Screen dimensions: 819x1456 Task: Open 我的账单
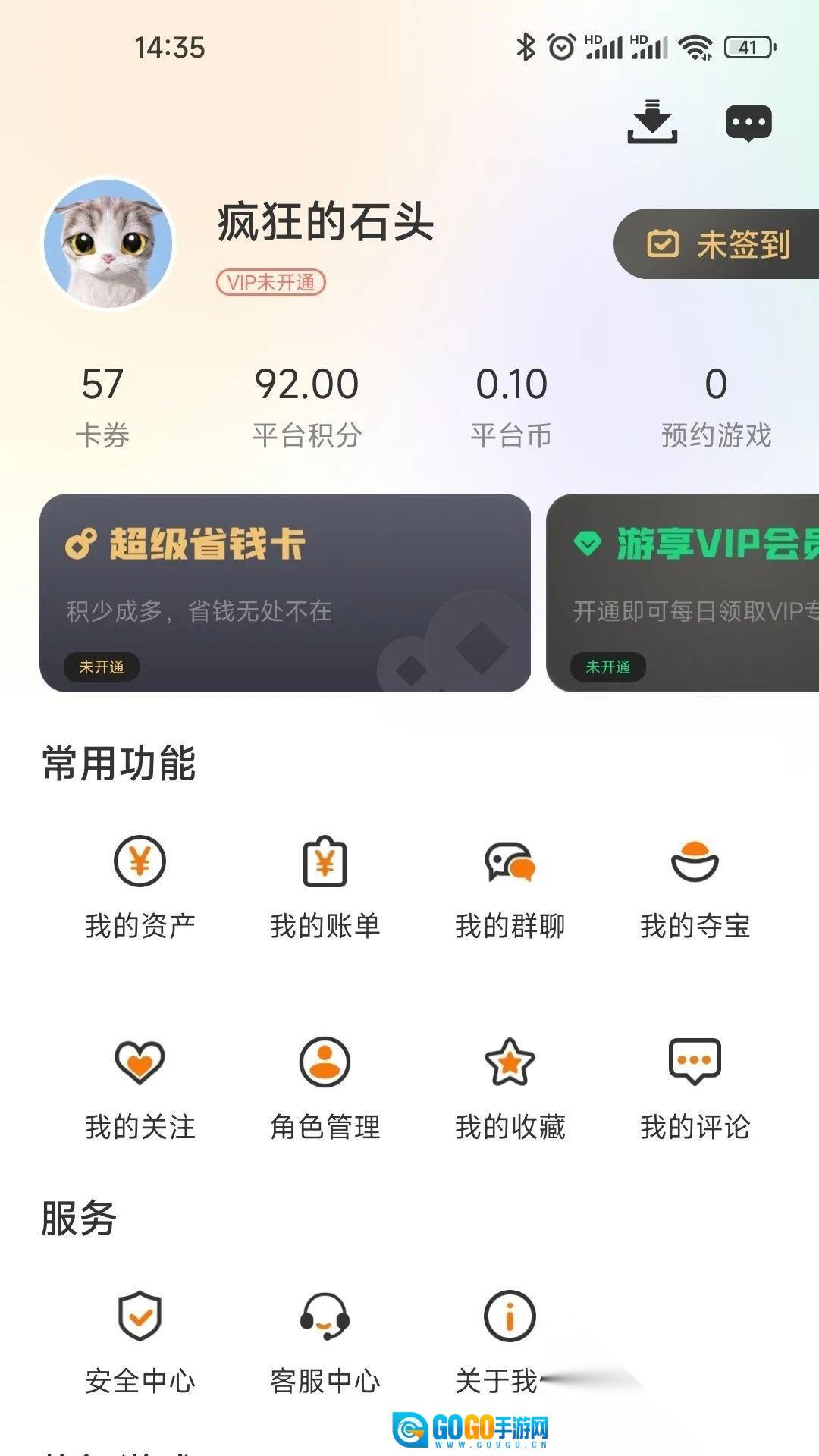click(325, 887)
